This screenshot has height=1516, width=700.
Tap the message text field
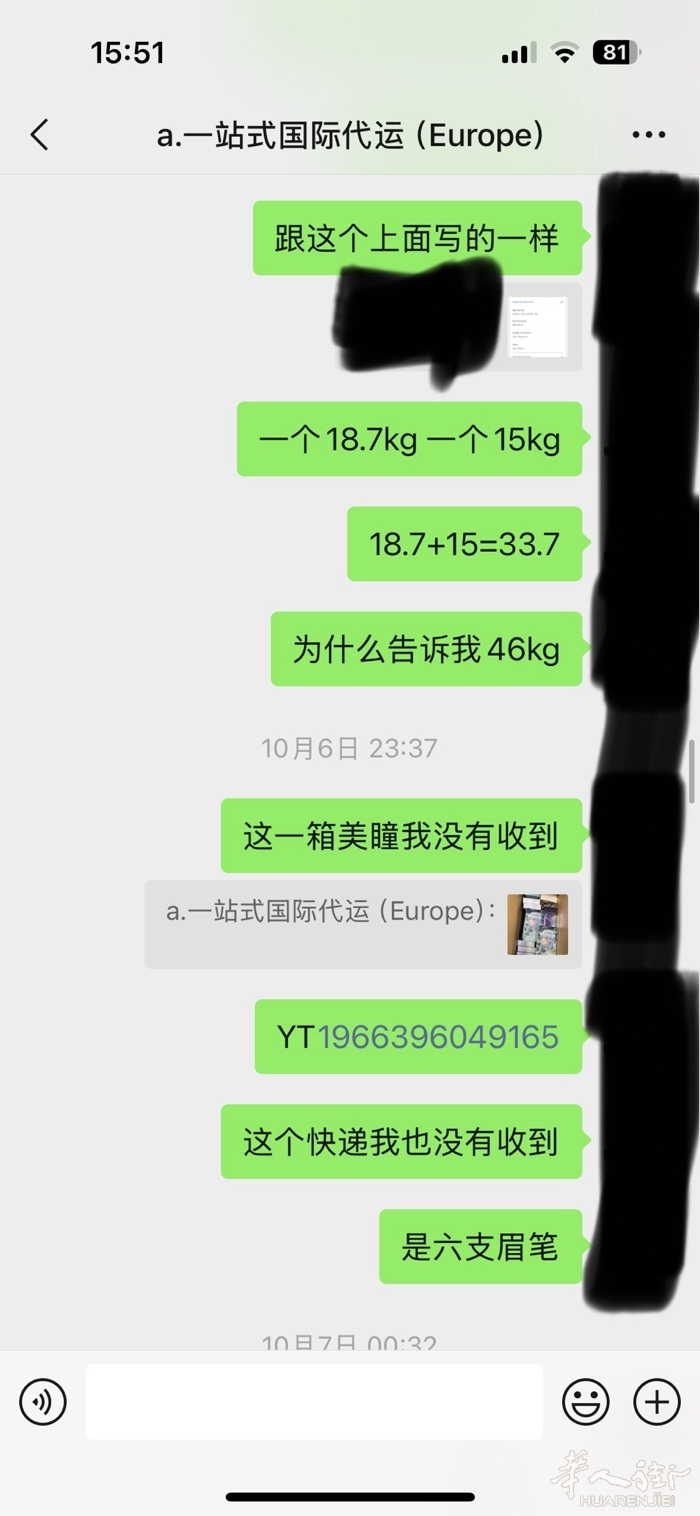[313, 1401]
